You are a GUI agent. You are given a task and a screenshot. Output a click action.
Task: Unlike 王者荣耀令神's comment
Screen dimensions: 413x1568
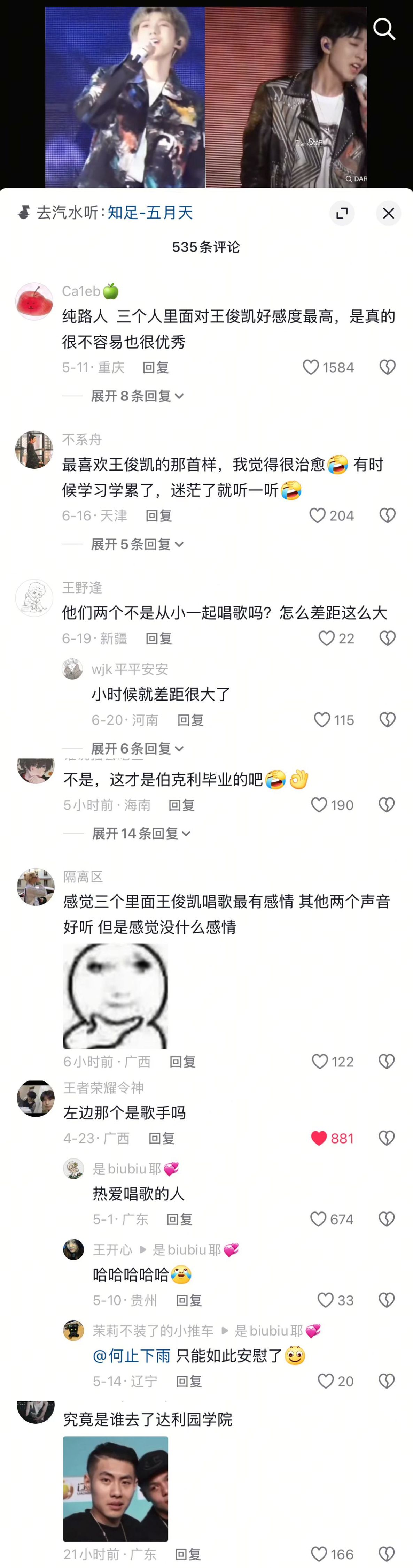[x=319, y=1138]
